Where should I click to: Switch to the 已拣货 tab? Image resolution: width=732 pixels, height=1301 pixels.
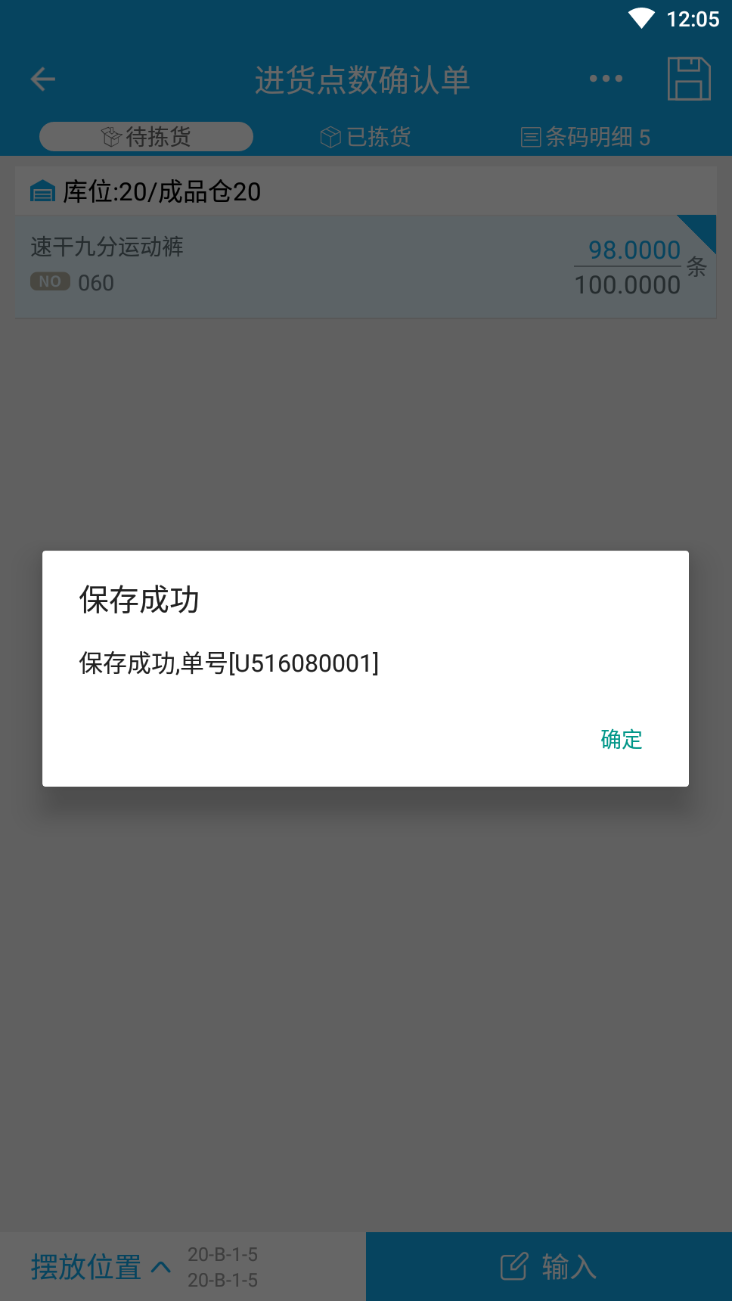coord(366,137)
